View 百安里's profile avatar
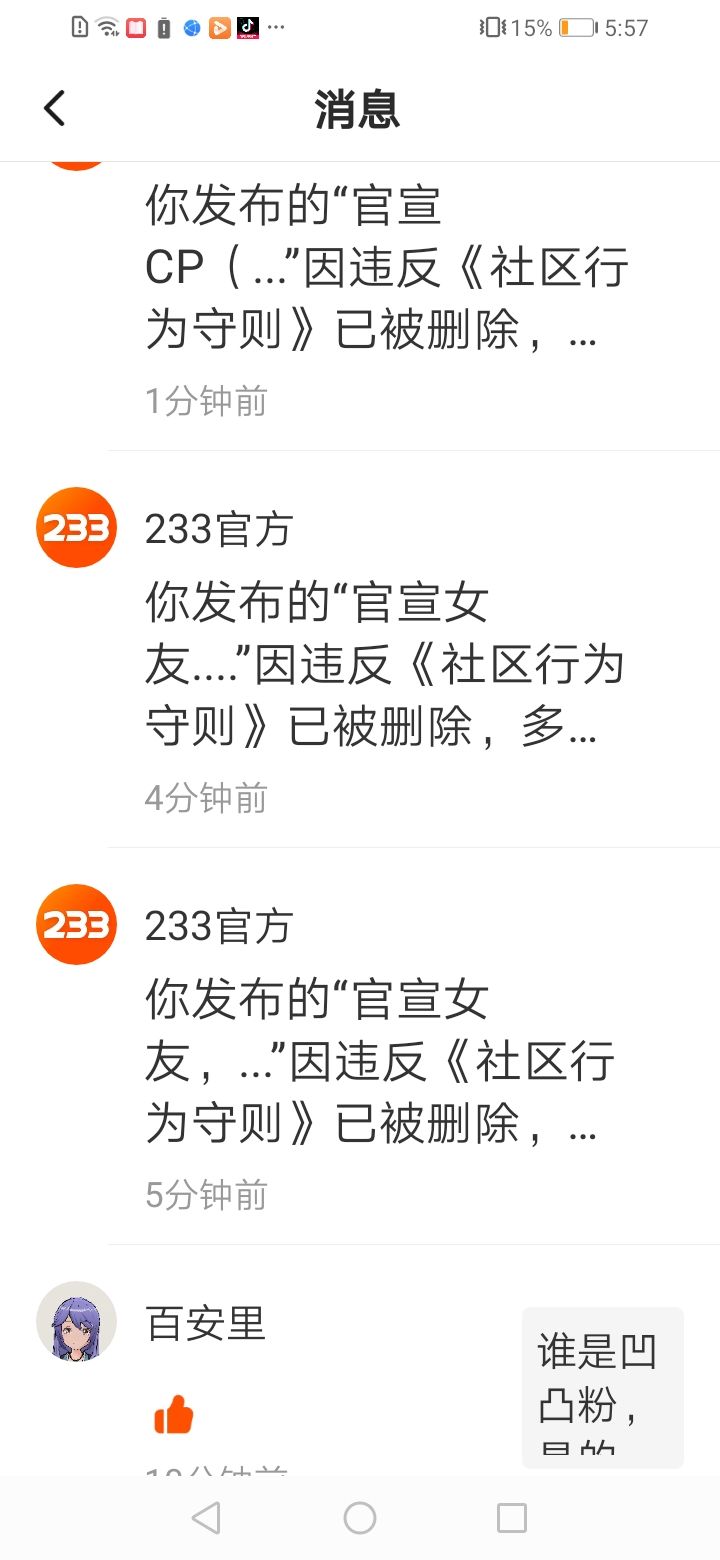 point(76,1321)
